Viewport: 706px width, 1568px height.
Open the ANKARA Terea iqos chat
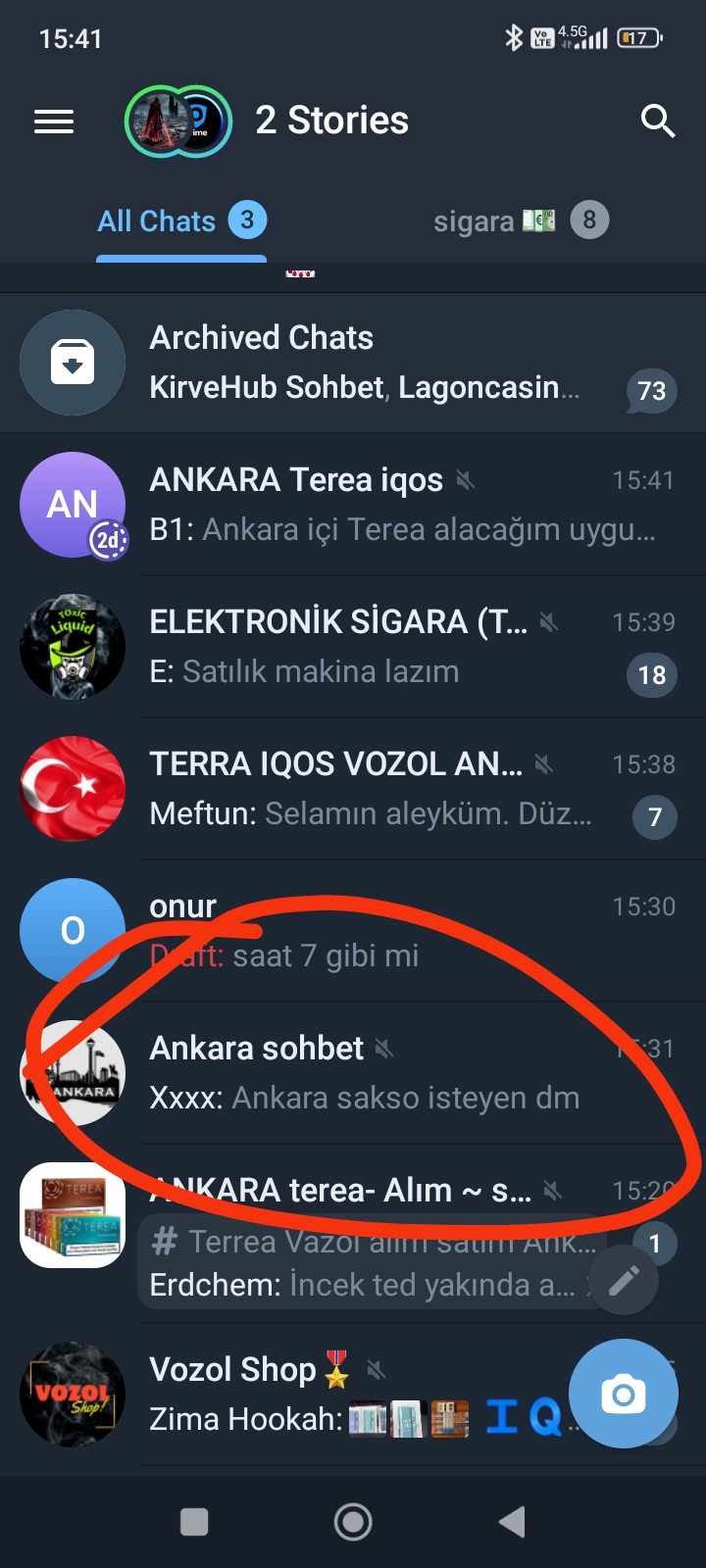[x=353, y=505]
